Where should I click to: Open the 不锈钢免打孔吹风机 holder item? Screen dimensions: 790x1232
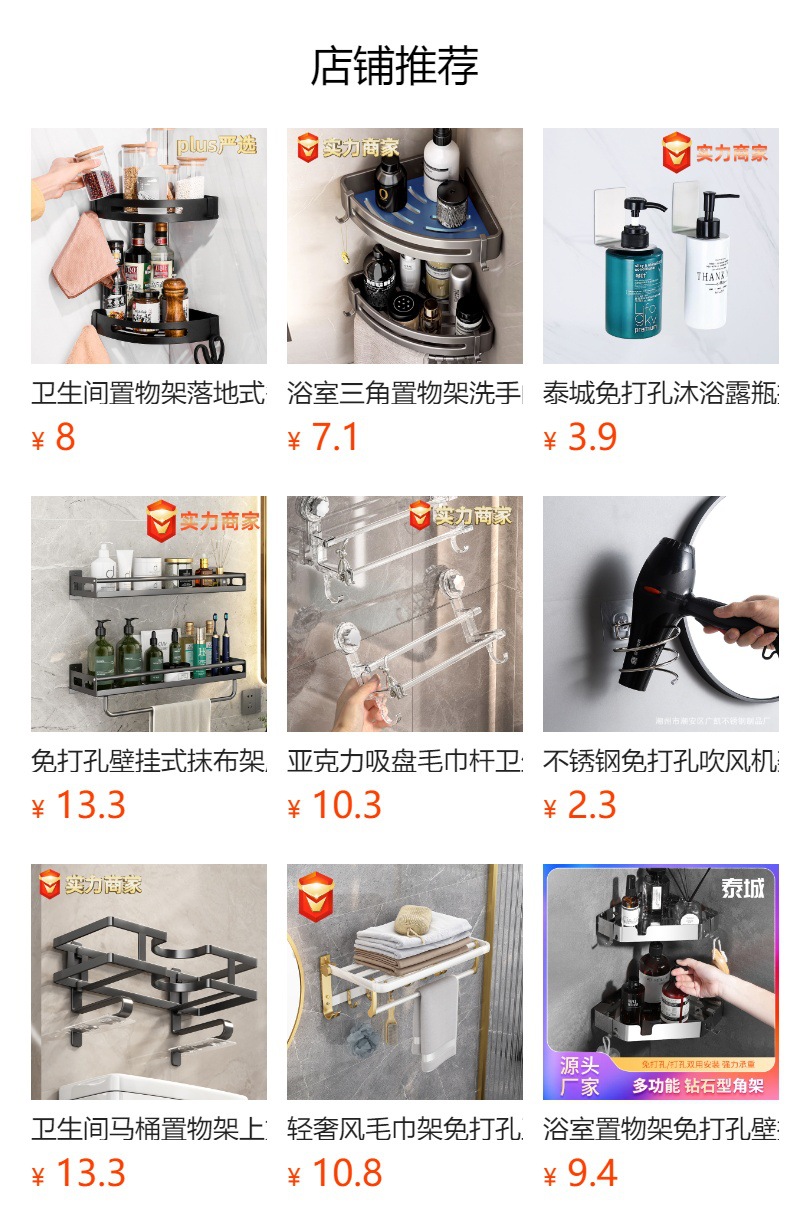point(661,660)
